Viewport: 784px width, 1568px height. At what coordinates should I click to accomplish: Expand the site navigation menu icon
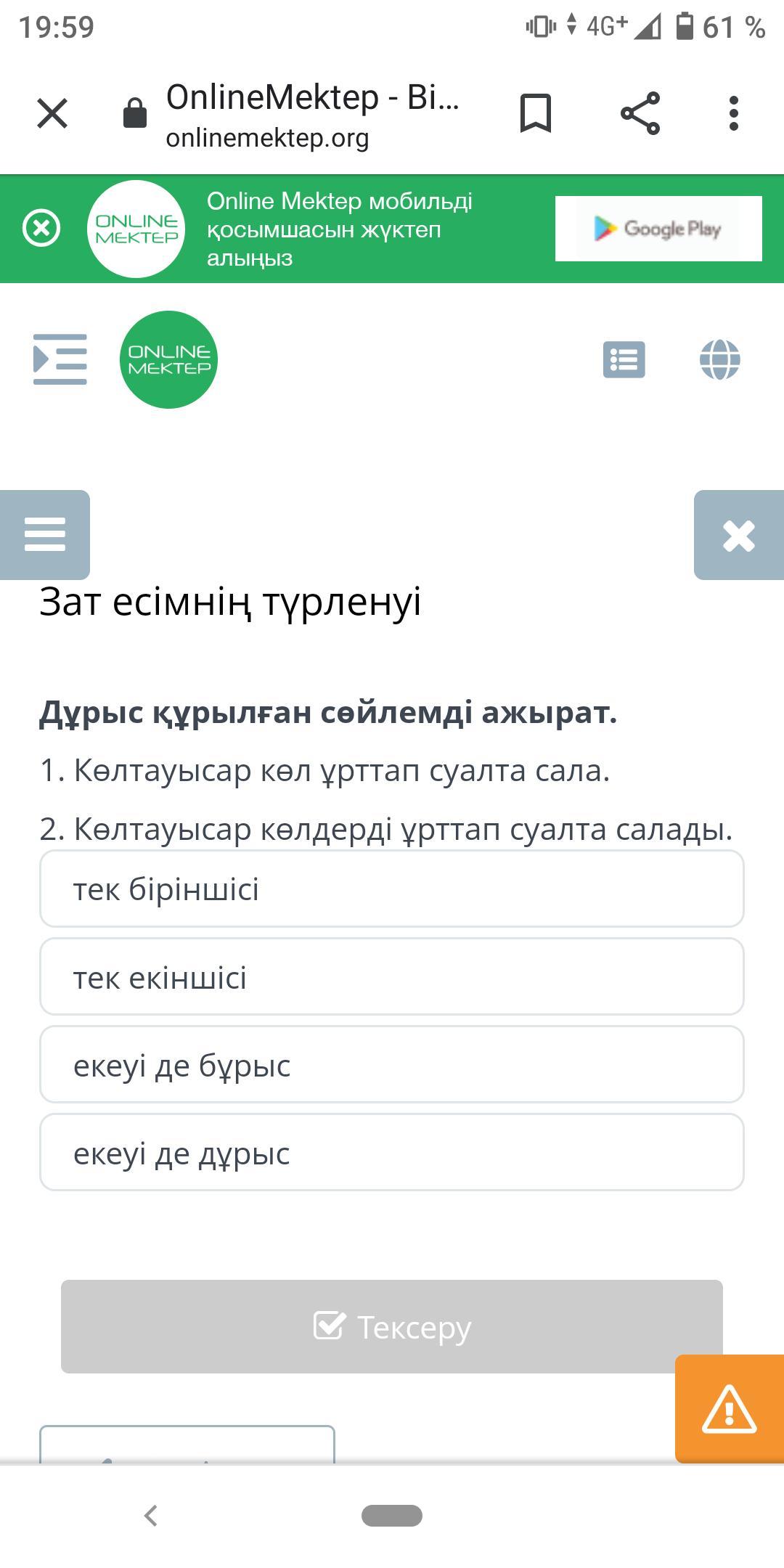[x=60, y=359]
